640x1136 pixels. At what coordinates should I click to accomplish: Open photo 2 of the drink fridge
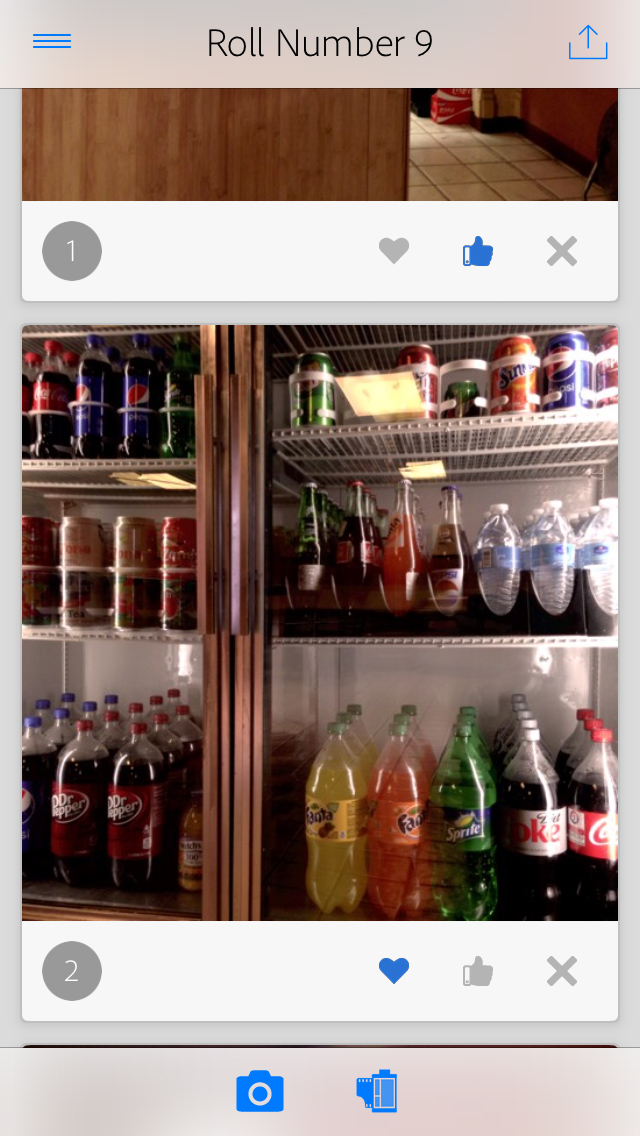click(320, 622)
